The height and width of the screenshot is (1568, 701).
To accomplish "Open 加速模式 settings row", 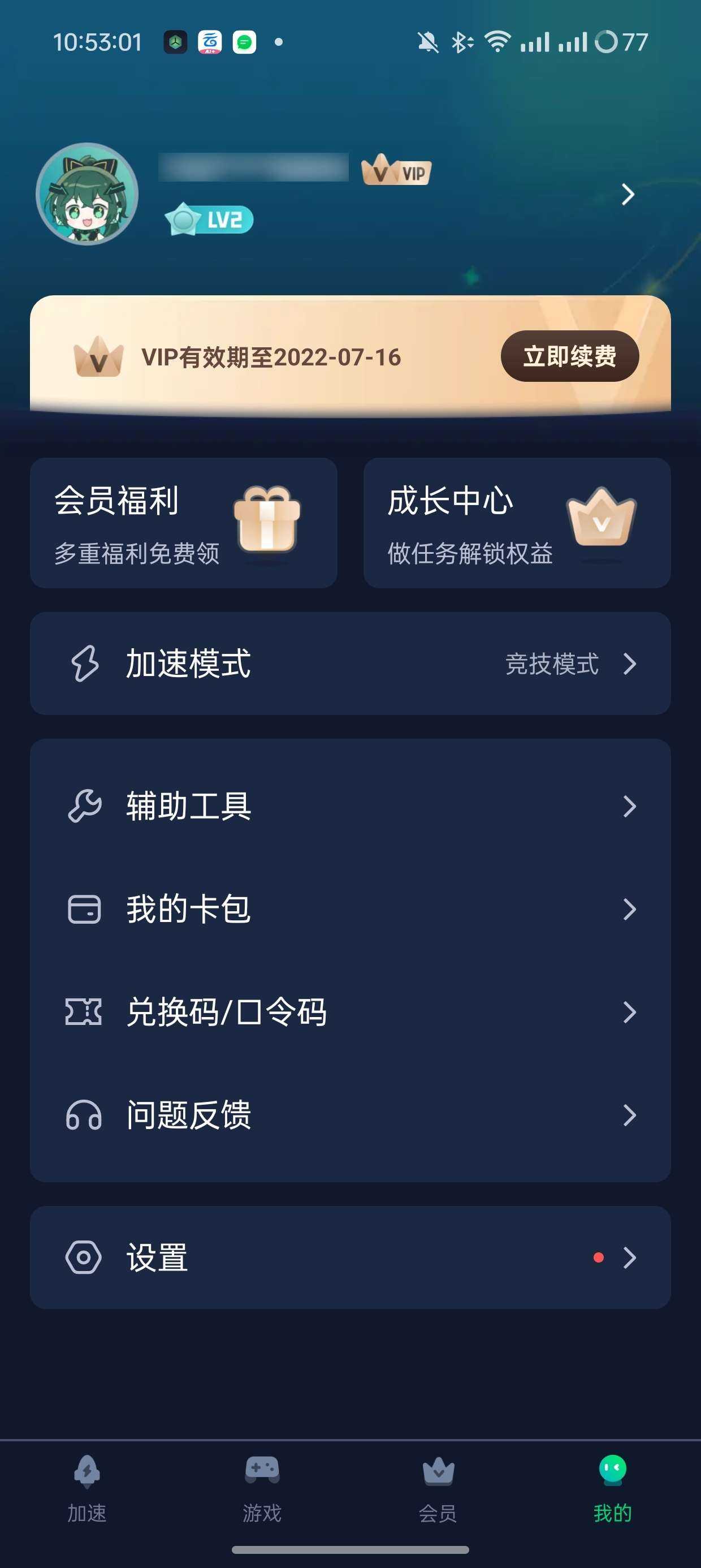I will click(350, 664).
